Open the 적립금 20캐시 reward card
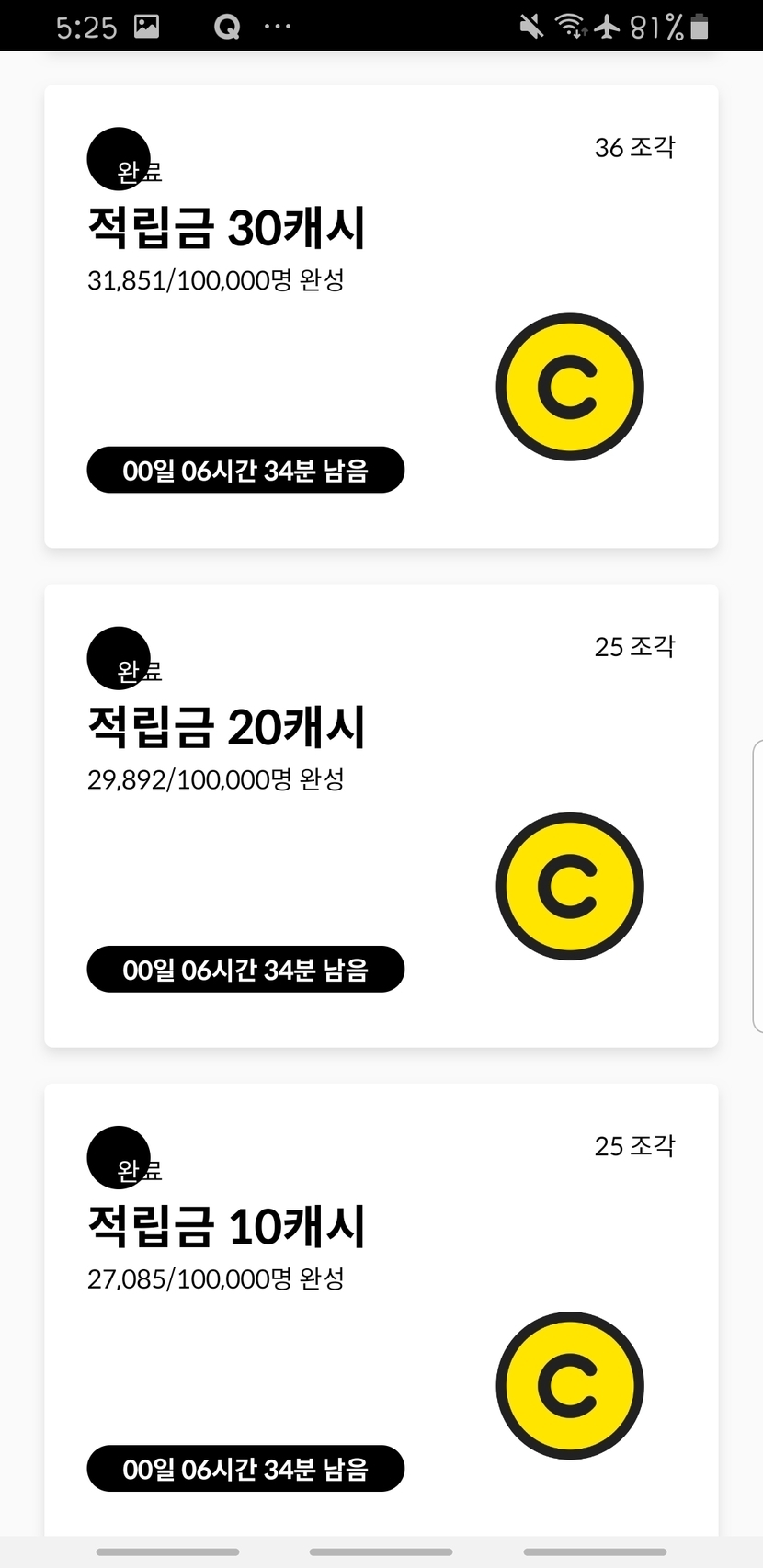 click(381, 816)
